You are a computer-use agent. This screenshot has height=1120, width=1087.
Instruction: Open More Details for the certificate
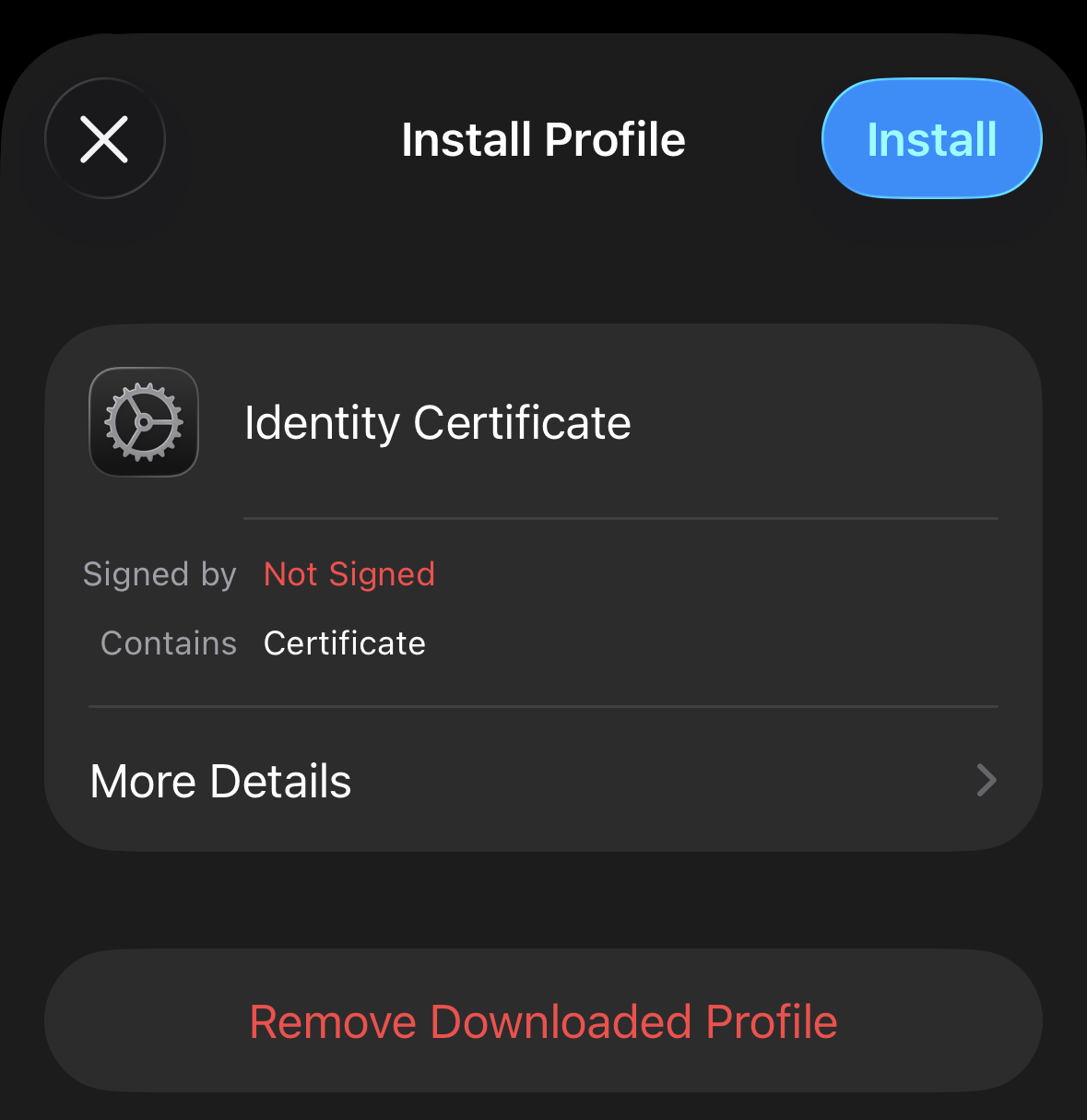tap(543, 781)
